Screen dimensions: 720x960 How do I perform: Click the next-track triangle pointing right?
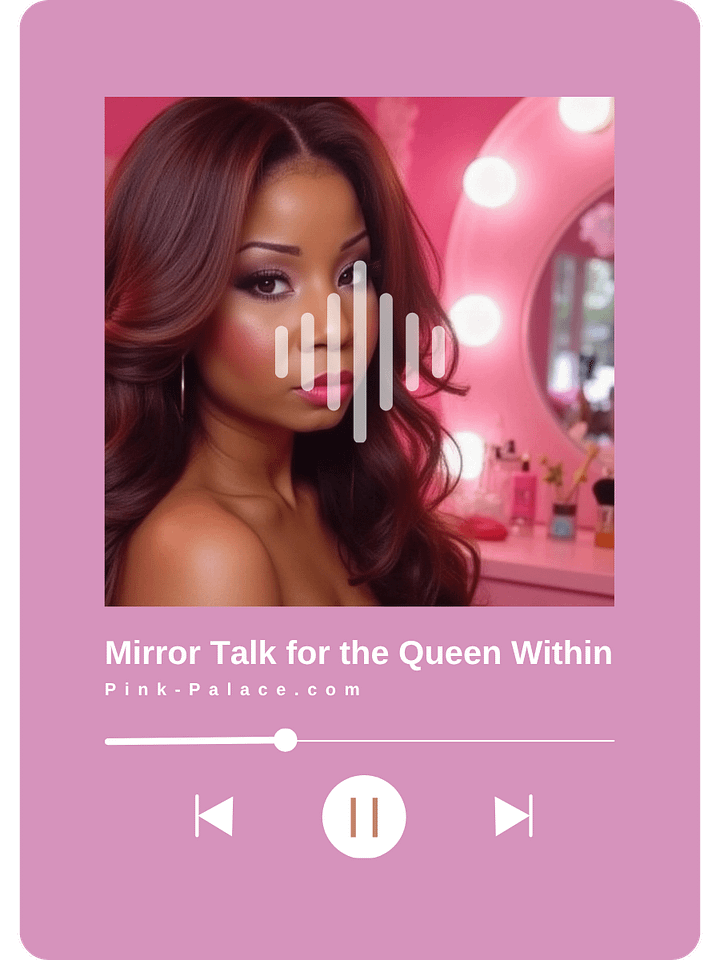pyautogui.click(x=512, y=818)
